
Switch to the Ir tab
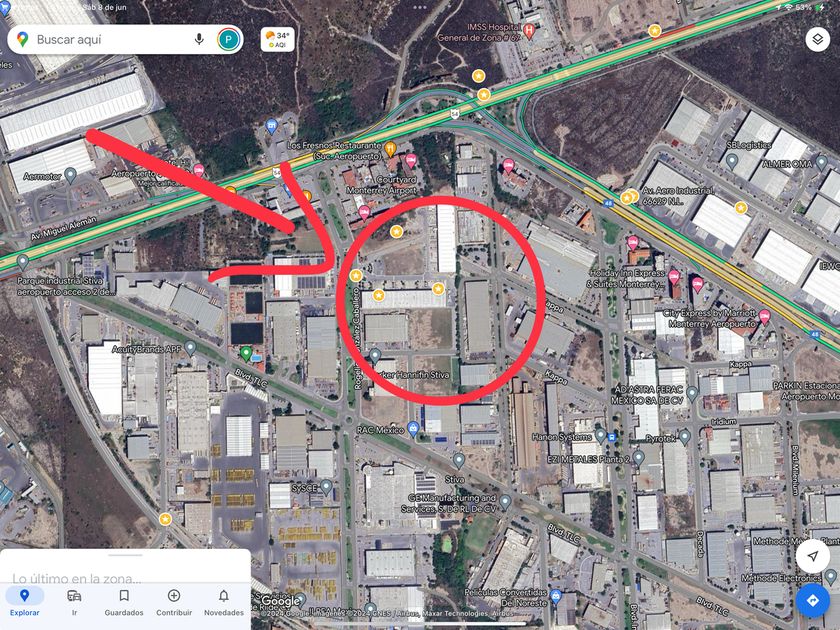(x=74, y=603)
